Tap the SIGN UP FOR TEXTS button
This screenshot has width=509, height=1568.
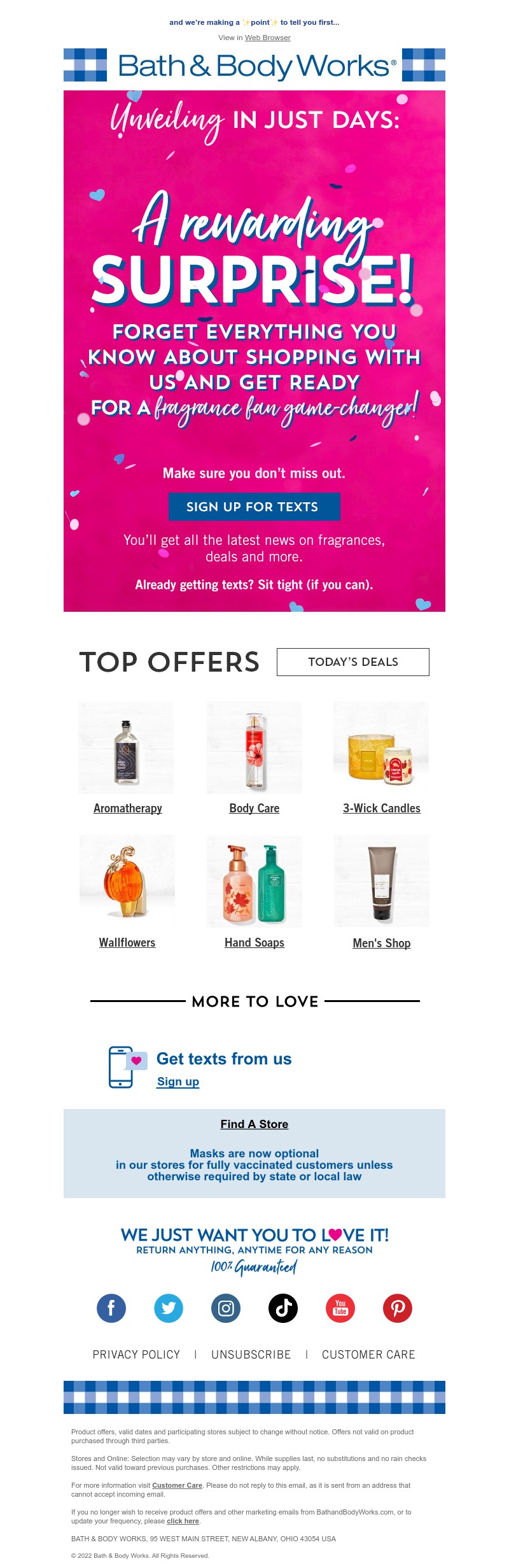pyautogui.click(x=254, y=507)
